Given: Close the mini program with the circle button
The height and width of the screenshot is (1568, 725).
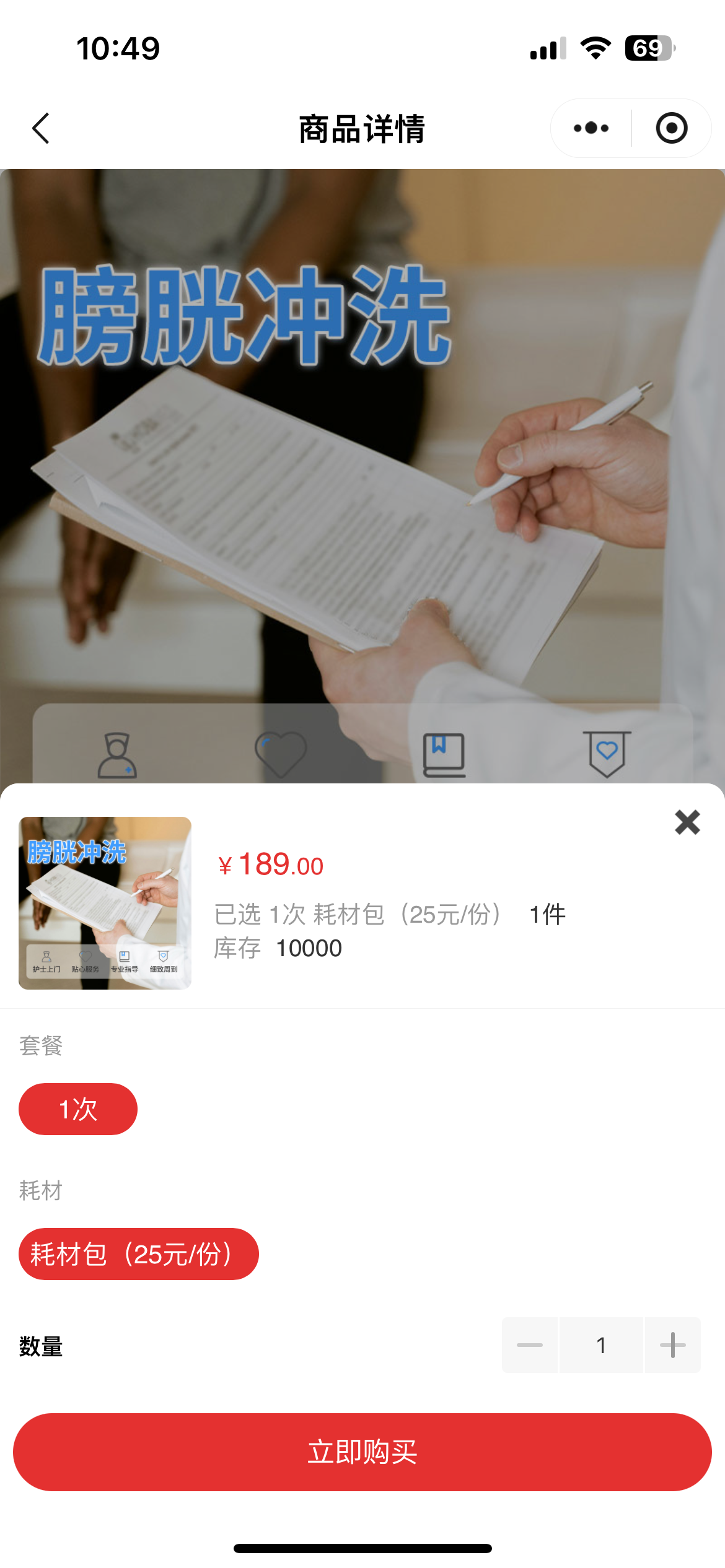Looking at the screenshot, I should coord(671,129).
